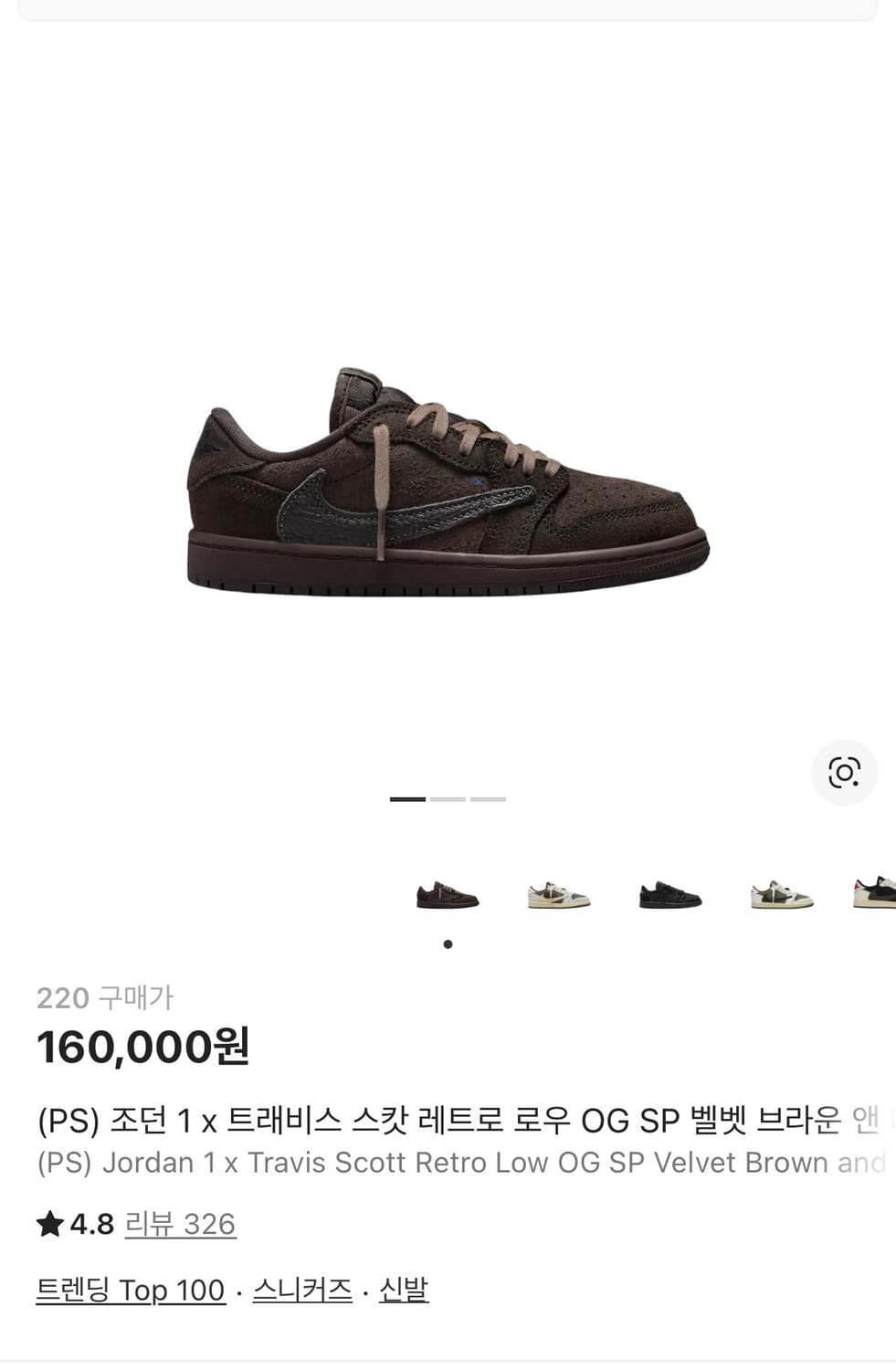The width and height of the screenshot is (896, 1370).
Task: Select the active carousel indicator bar
Action: pos(407,797)
